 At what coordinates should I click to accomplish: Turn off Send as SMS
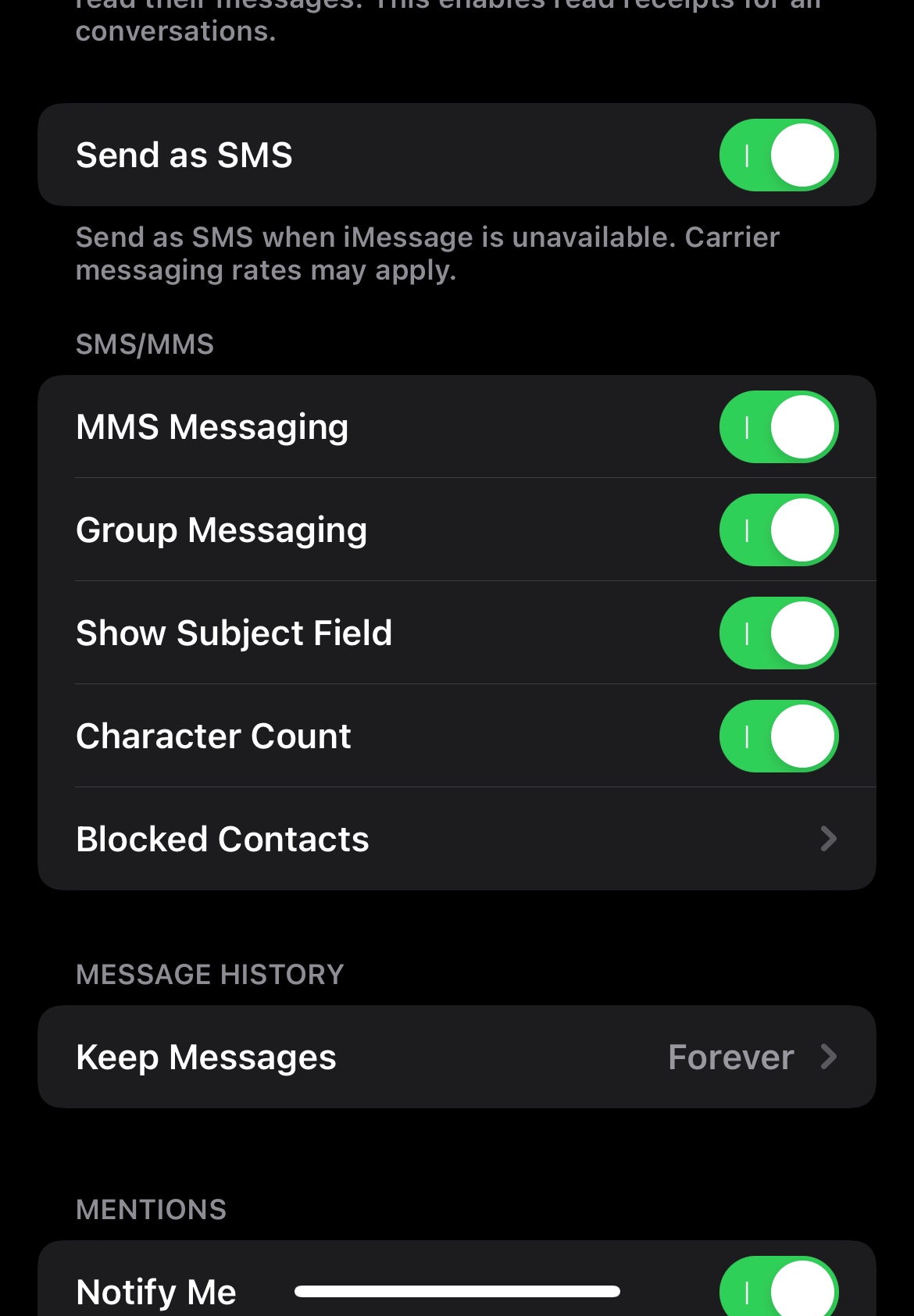click(778, 155)
